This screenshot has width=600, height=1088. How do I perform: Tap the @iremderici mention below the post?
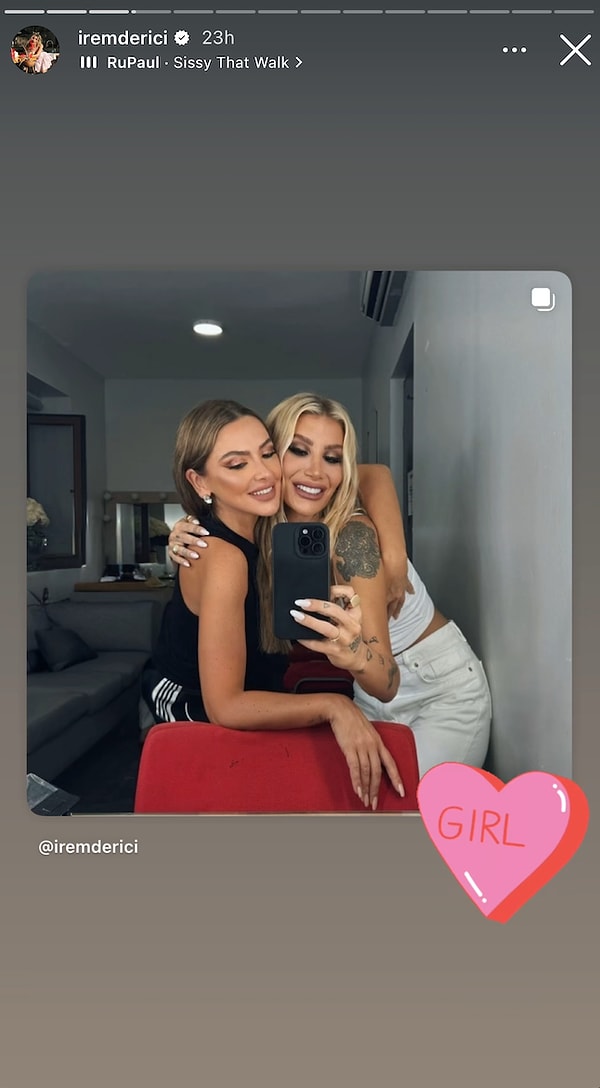[88, 847]
